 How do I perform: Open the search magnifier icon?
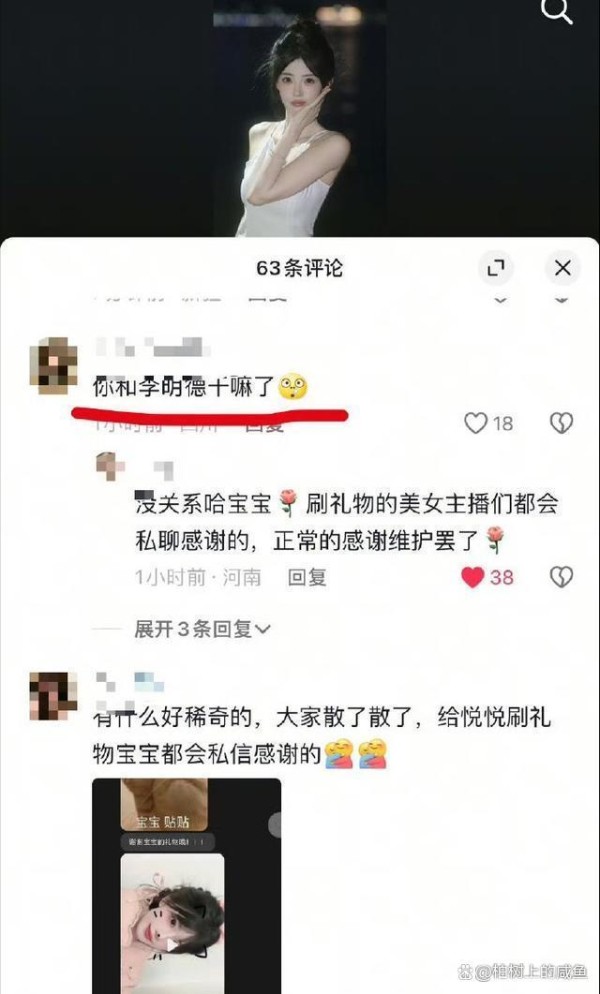click(556, 10)
